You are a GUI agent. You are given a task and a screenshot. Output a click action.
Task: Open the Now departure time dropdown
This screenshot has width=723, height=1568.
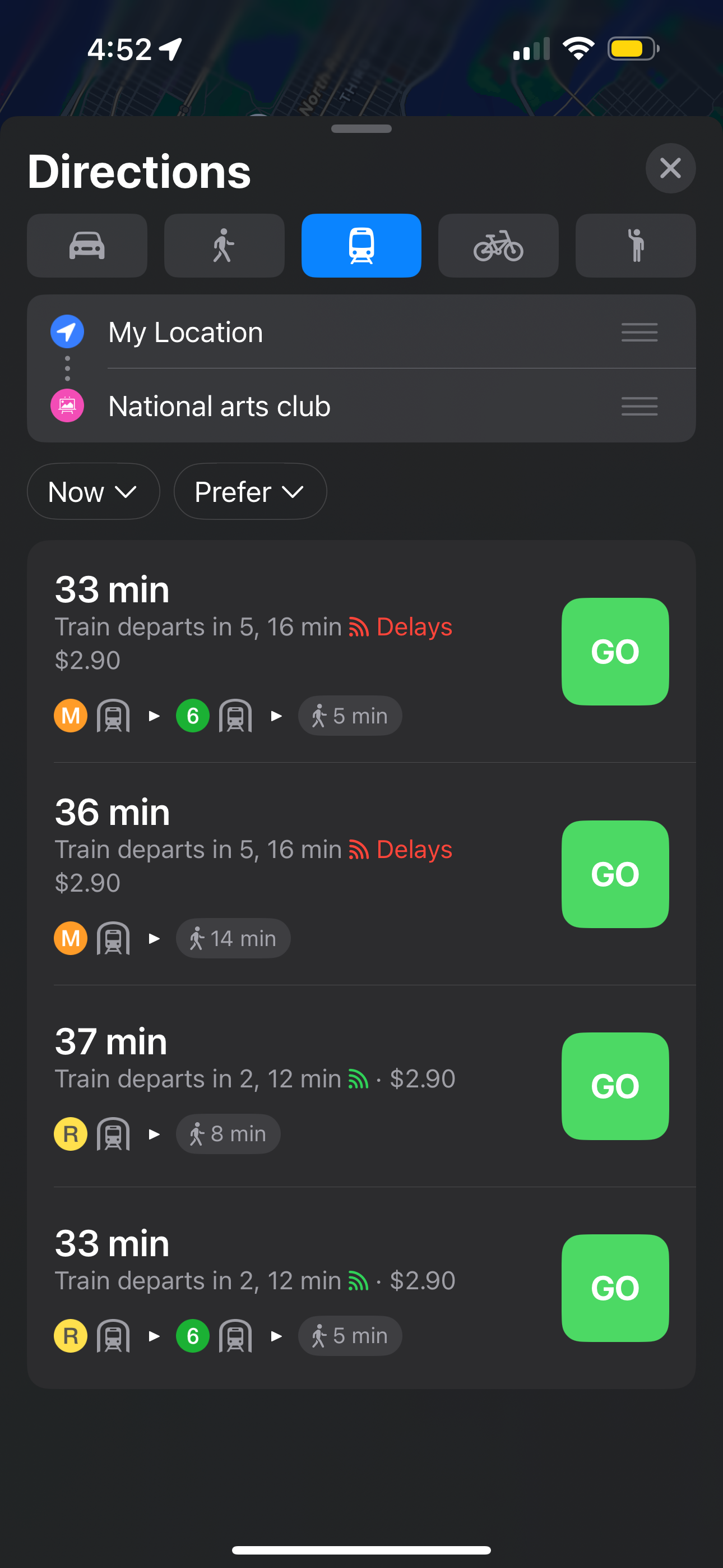[x=94, y=491]
